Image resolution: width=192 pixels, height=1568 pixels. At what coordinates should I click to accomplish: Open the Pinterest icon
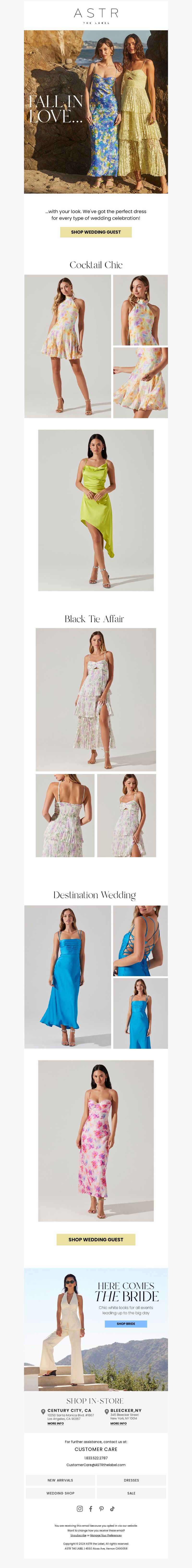(x=102, y=1508)
